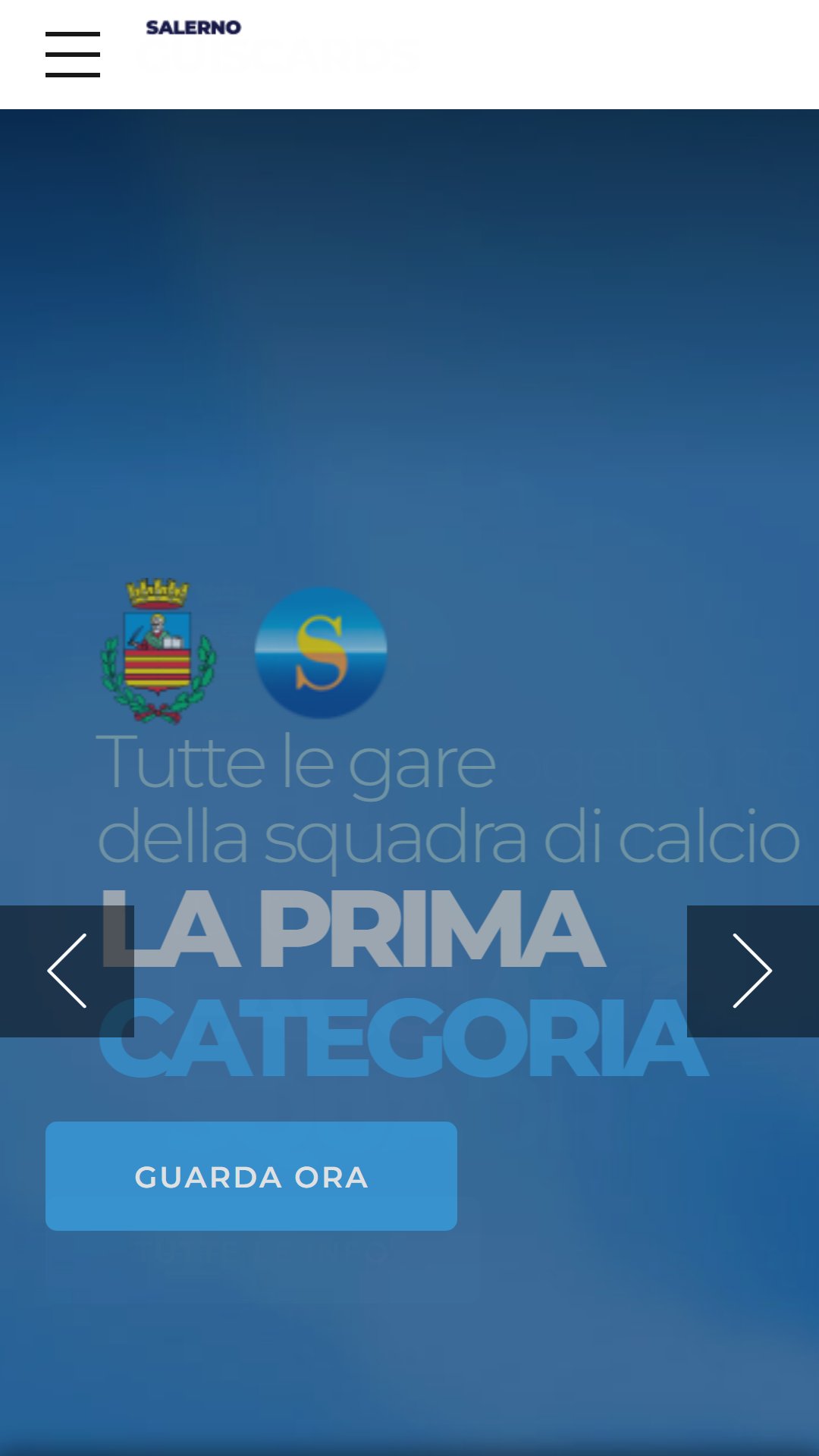Tap the GUARDA ORA button
The height and width of the screenshot is (1456, 819).
click(x=251, y=1176)
